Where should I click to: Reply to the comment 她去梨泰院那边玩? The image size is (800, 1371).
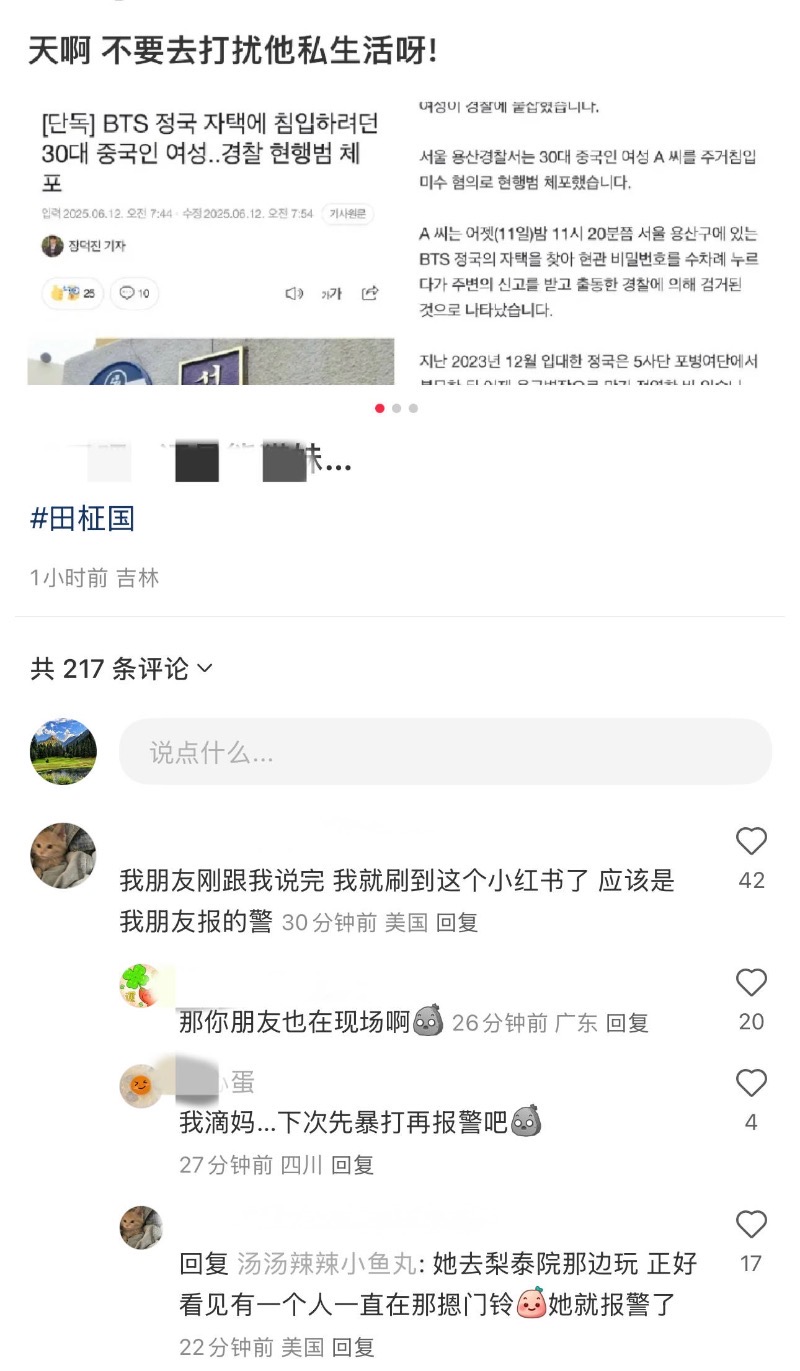click(353, 1347)
